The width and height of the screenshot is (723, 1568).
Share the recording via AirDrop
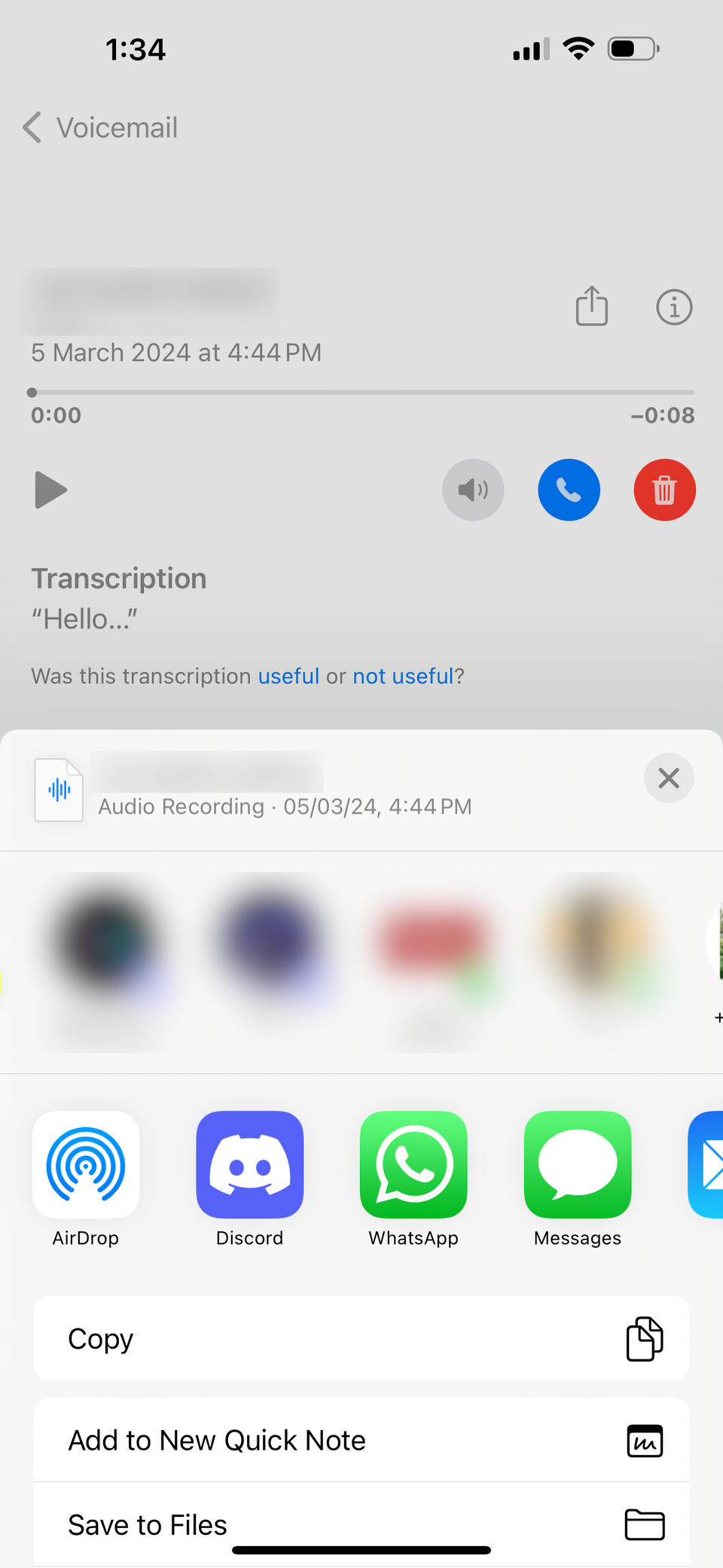click(85, 1165)
